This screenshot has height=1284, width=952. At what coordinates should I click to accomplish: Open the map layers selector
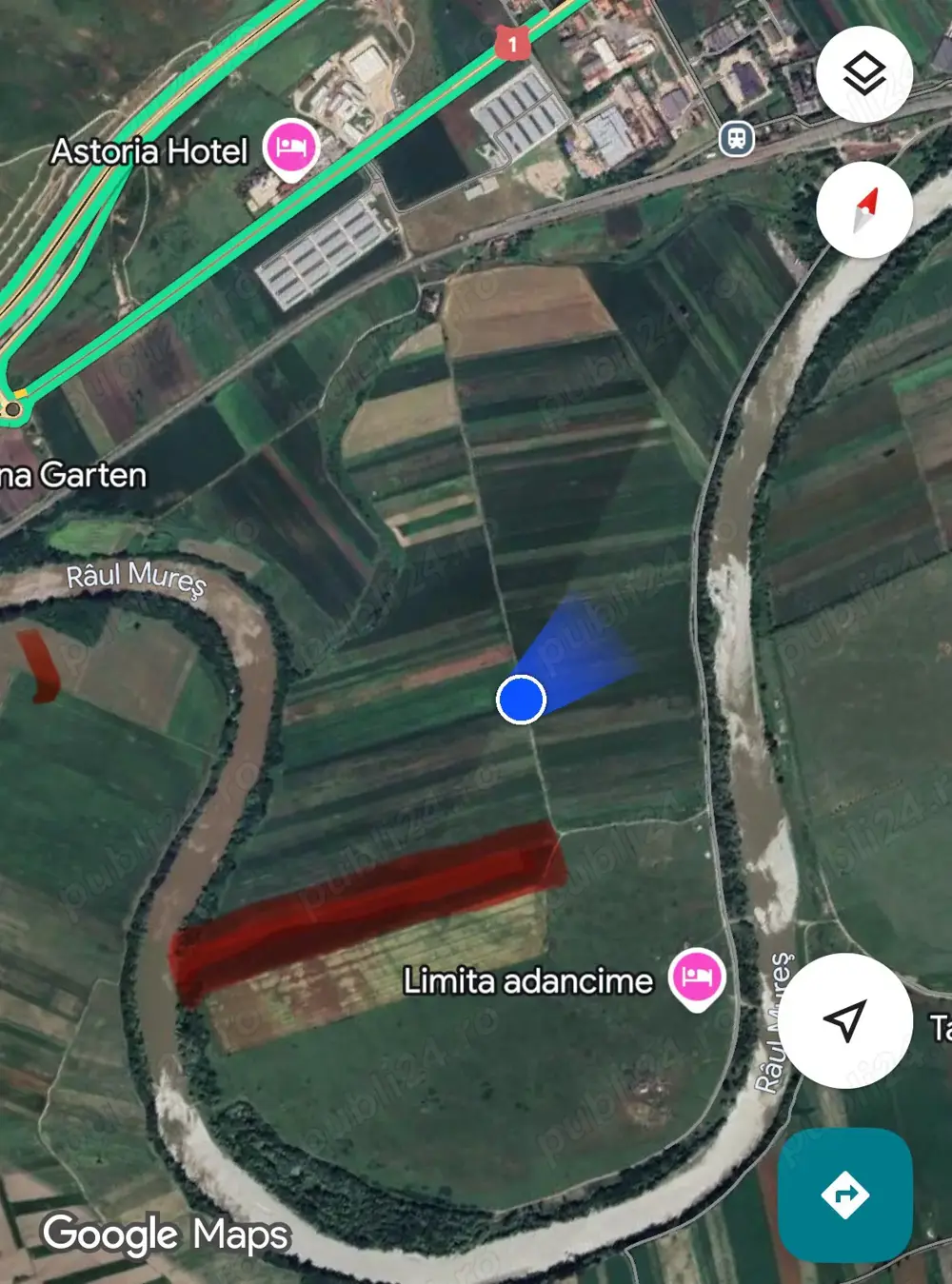[x=863, y=73]
